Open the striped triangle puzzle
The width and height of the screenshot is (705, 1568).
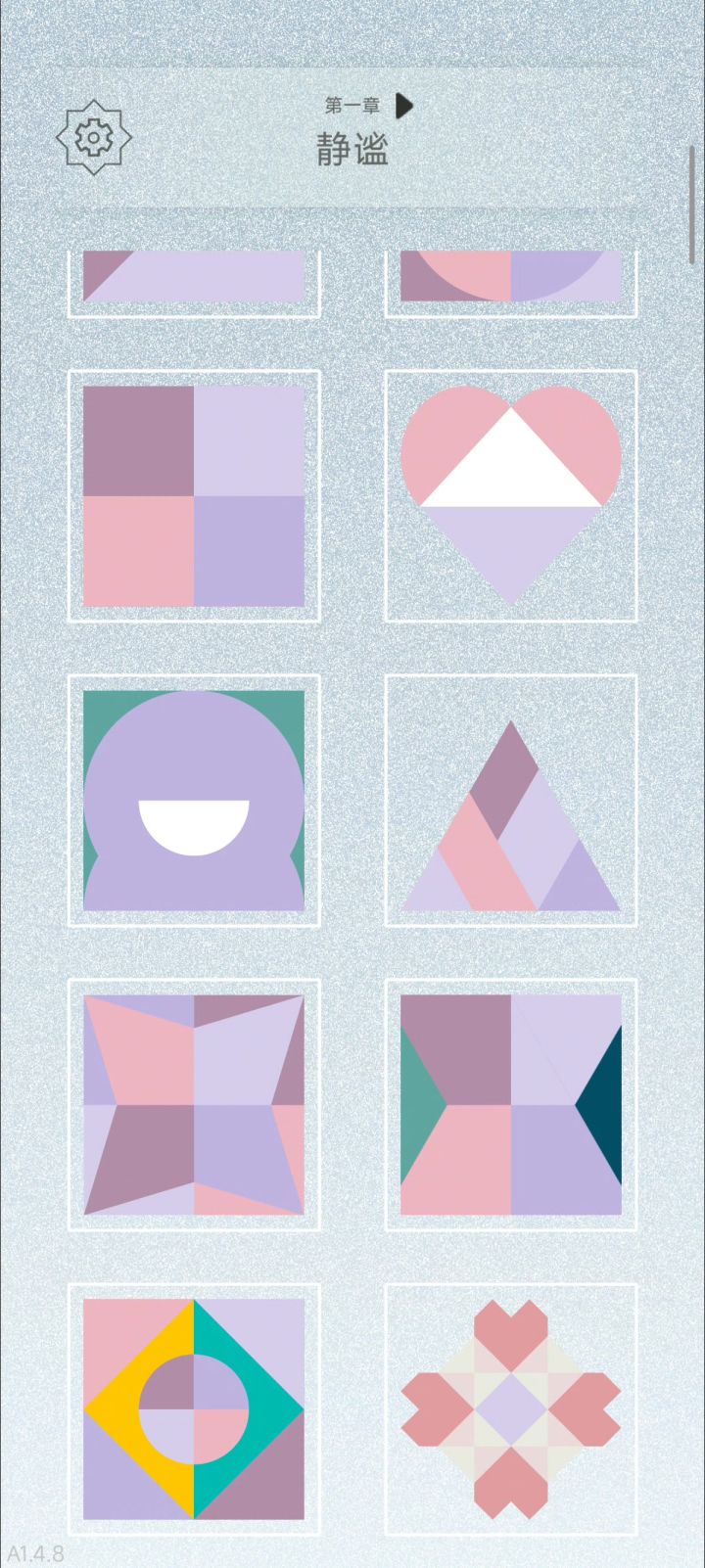coord(511,801)
